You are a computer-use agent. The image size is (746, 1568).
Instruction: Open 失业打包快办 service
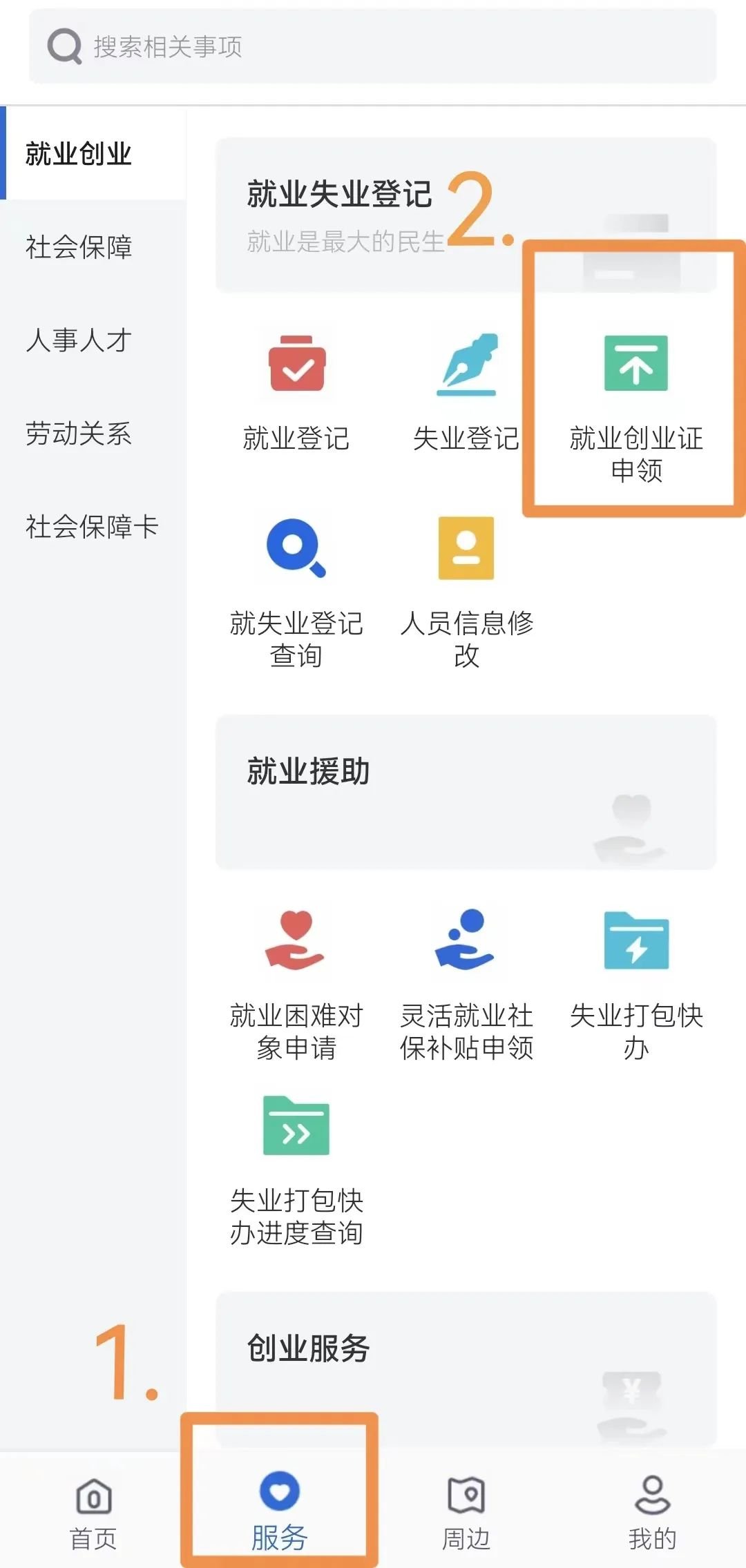click(x=636, y=984)
